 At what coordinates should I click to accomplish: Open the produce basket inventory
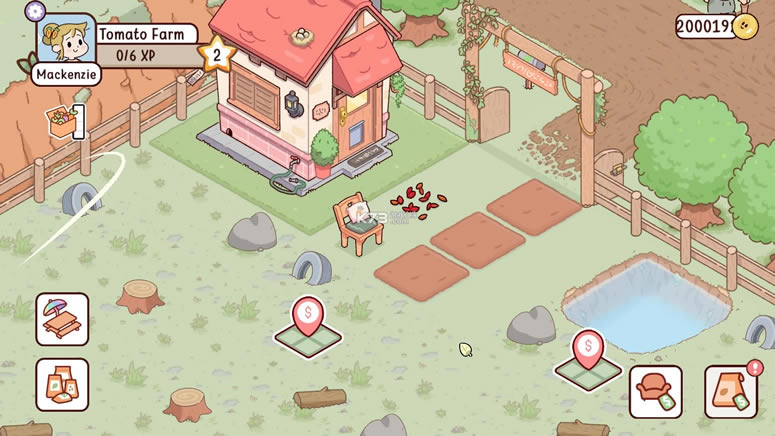(x=61, y=124)
